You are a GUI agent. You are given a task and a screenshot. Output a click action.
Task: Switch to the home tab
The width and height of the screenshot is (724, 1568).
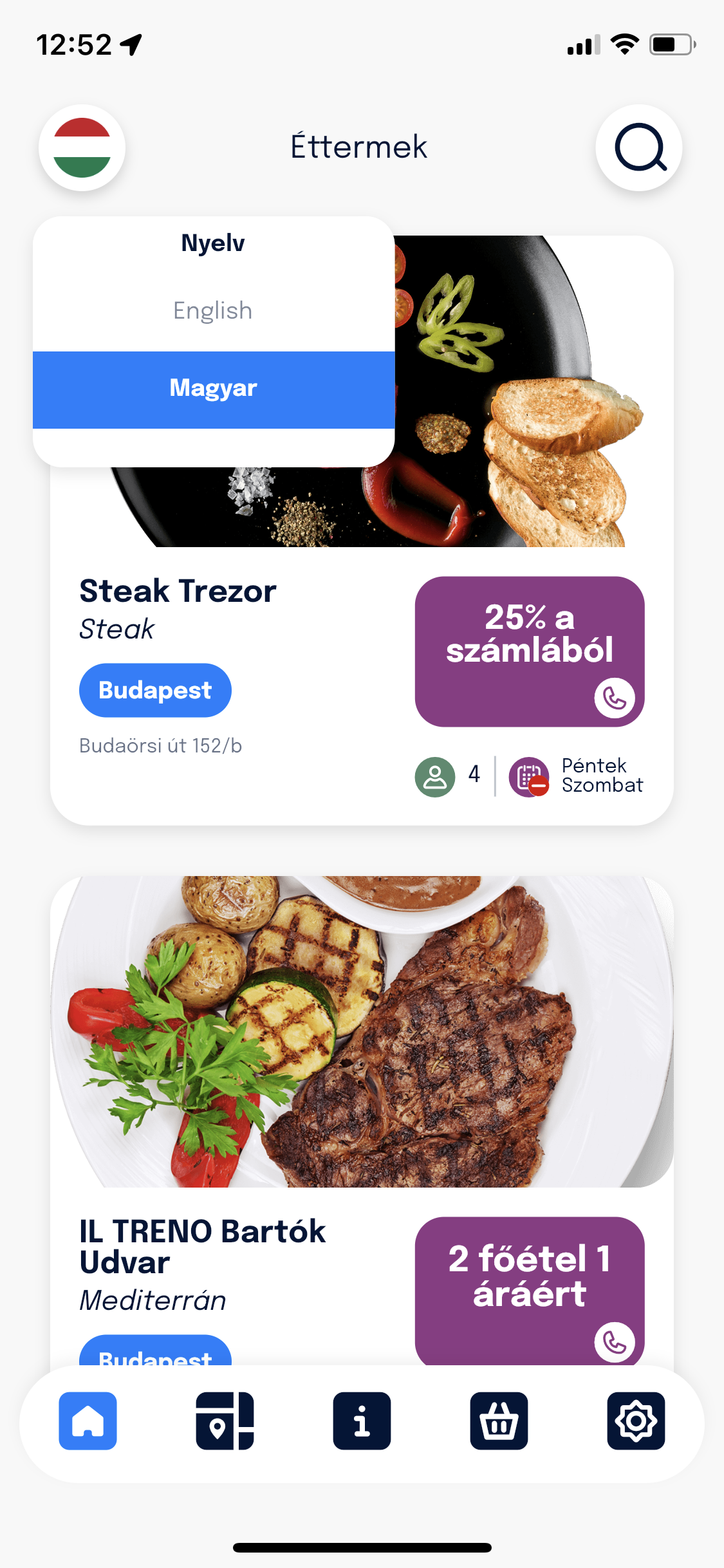(x=88, y=1421)
